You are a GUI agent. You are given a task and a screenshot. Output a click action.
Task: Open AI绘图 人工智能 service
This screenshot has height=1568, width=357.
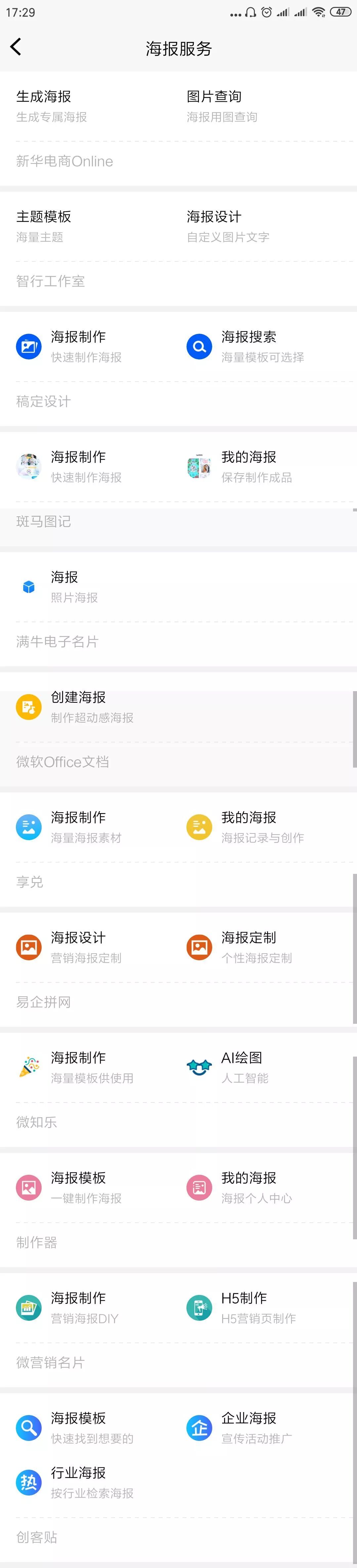click(243, 1067)
